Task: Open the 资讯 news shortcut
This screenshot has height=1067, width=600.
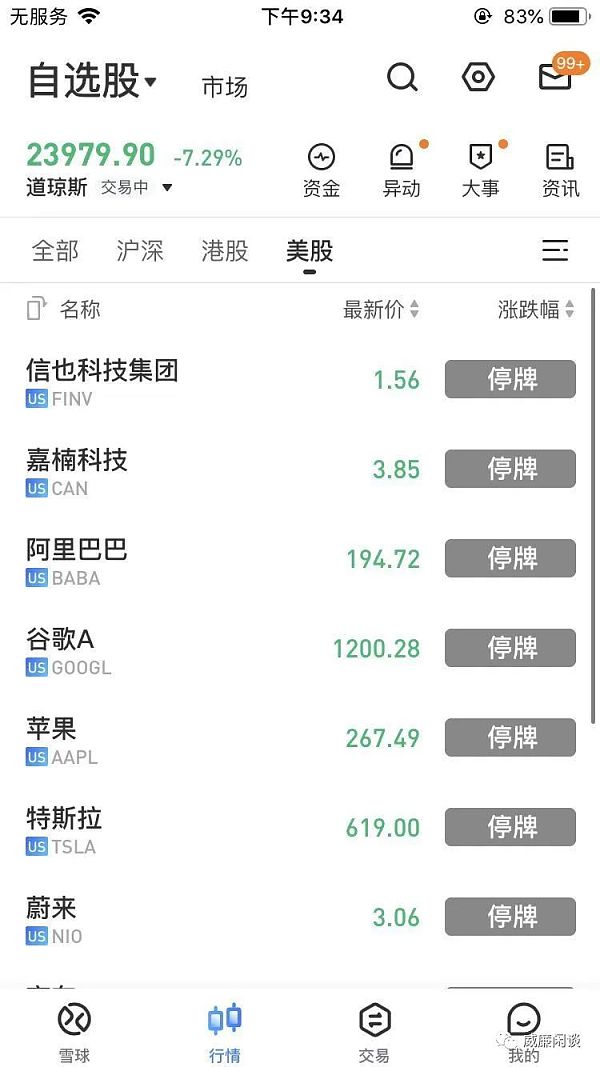Action: pos(561,171)
